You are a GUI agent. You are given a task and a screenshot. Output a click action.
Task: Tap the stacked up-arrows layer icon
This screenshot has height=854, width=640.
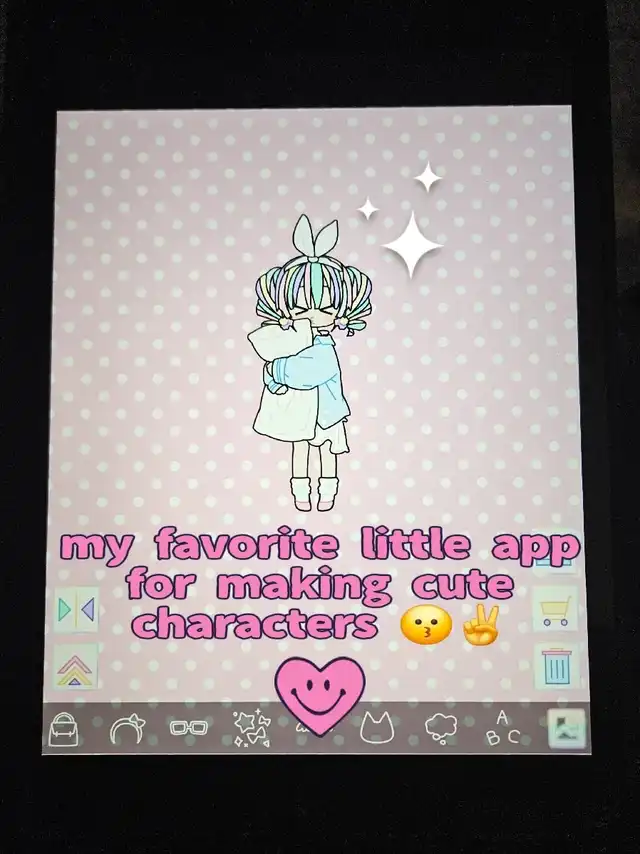(x=75, y=668)
